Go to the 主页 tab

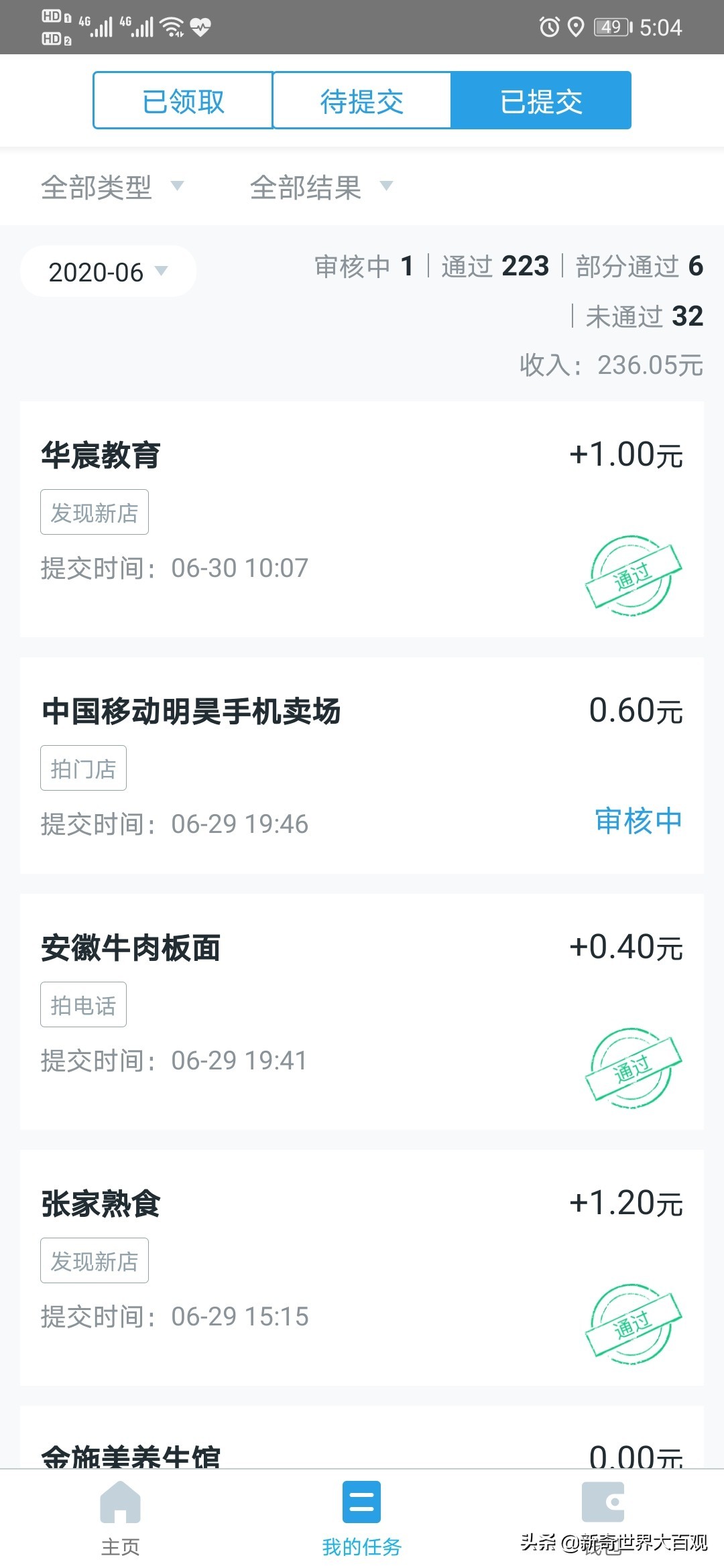(x=121, y=1518)
